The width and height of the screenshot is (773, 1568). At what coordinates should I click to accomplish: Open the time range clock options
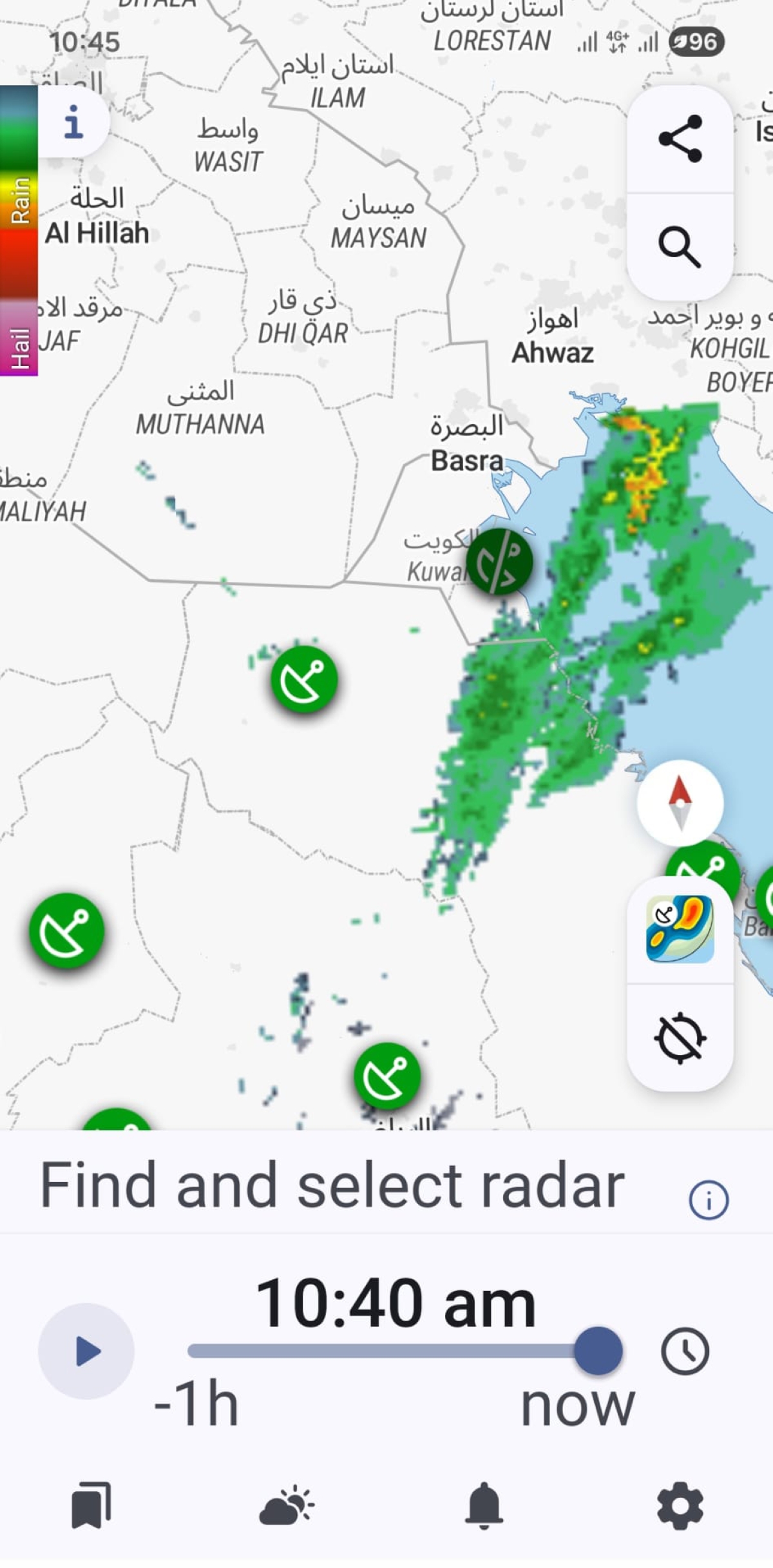685,1351
